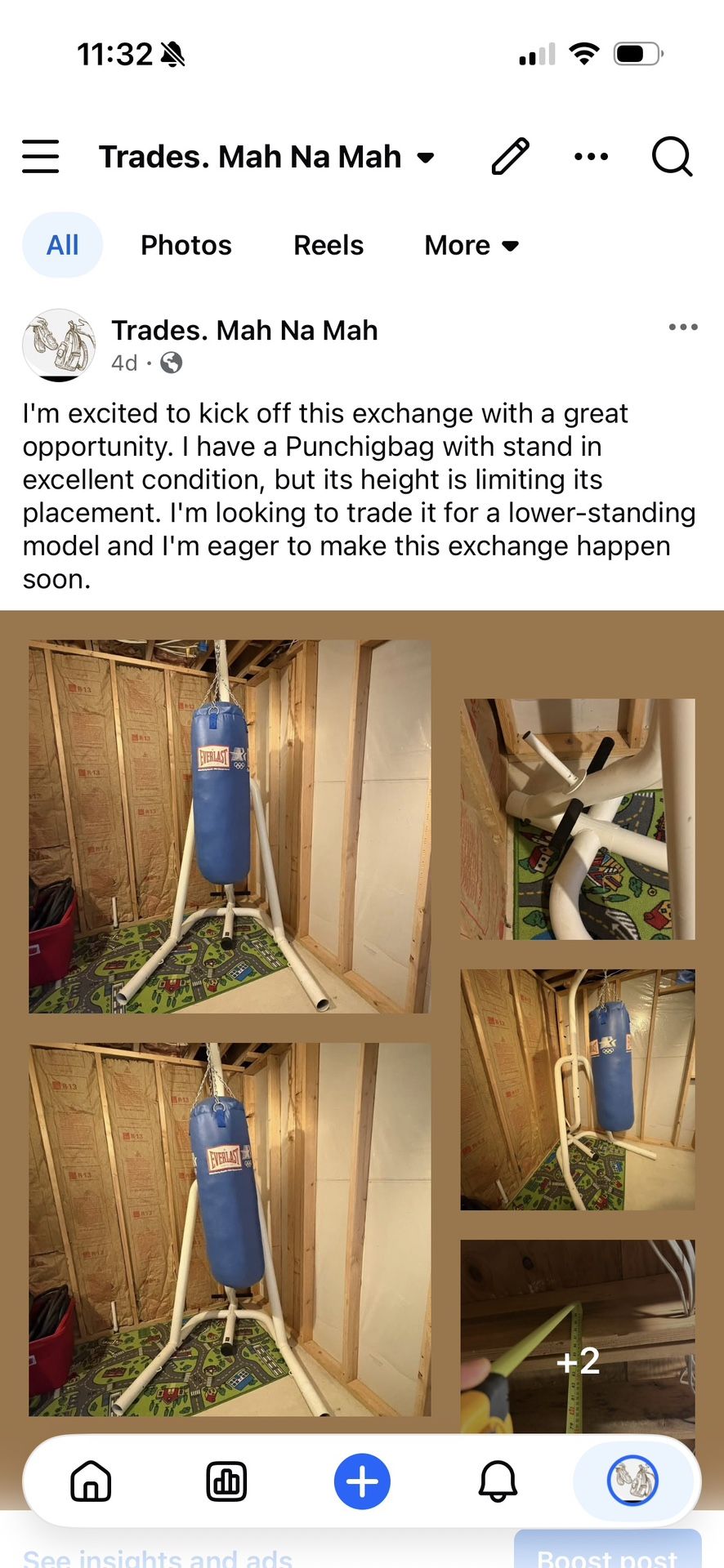The height and width of the screenshot is (1568, 724).
Task: Open the hamburger menu
Action: point(41,156)
